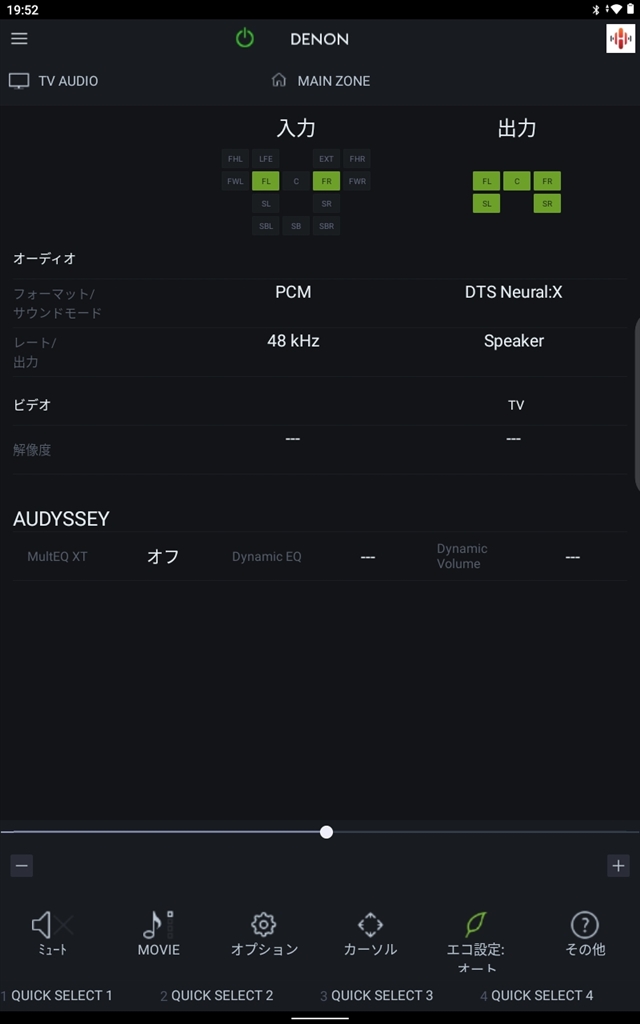Open the HEOS app icon
The image size is (640, 1024).
click(x=620, y=39)
